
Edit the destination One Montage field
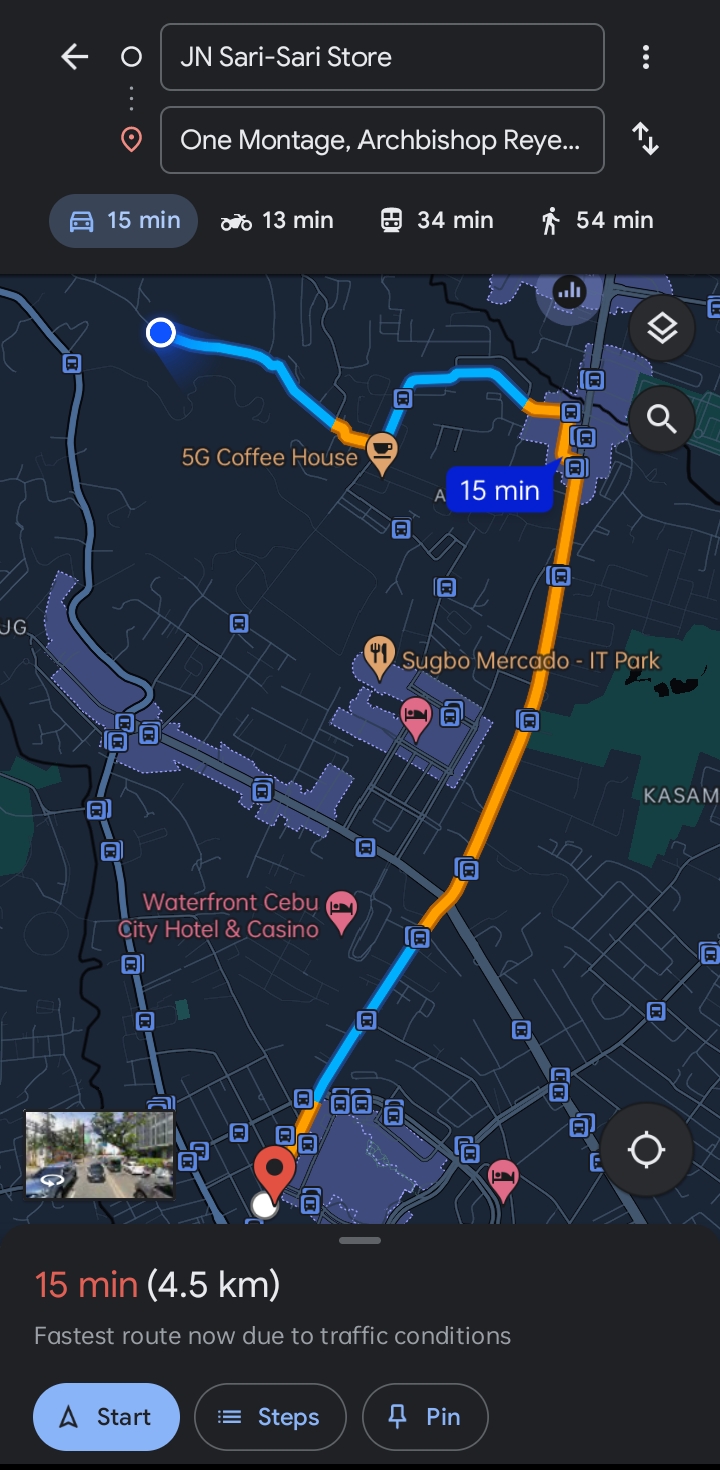pos(382,140)
